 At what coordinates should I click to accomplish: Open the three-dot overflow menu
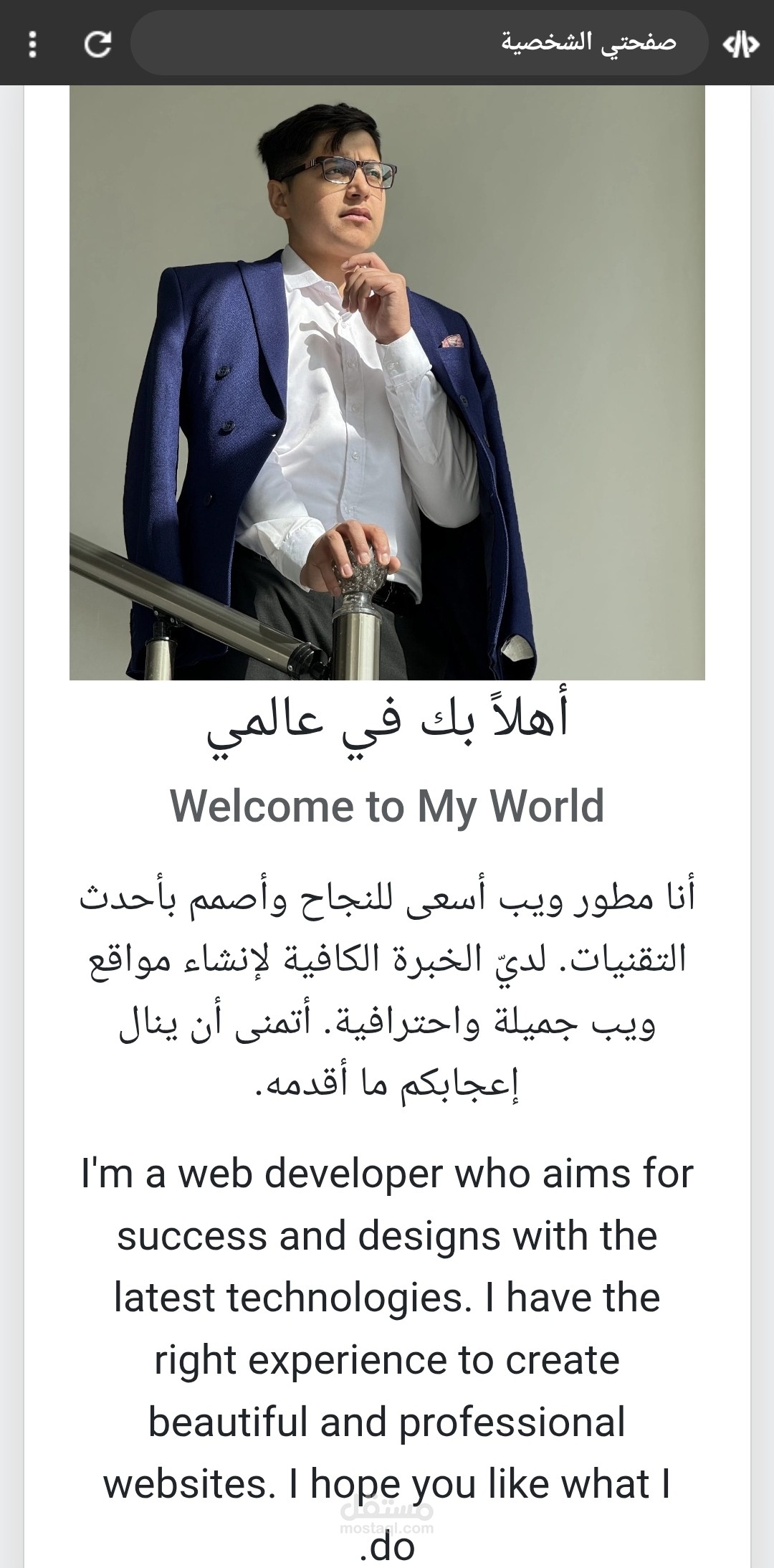click(x=32, y=44)
